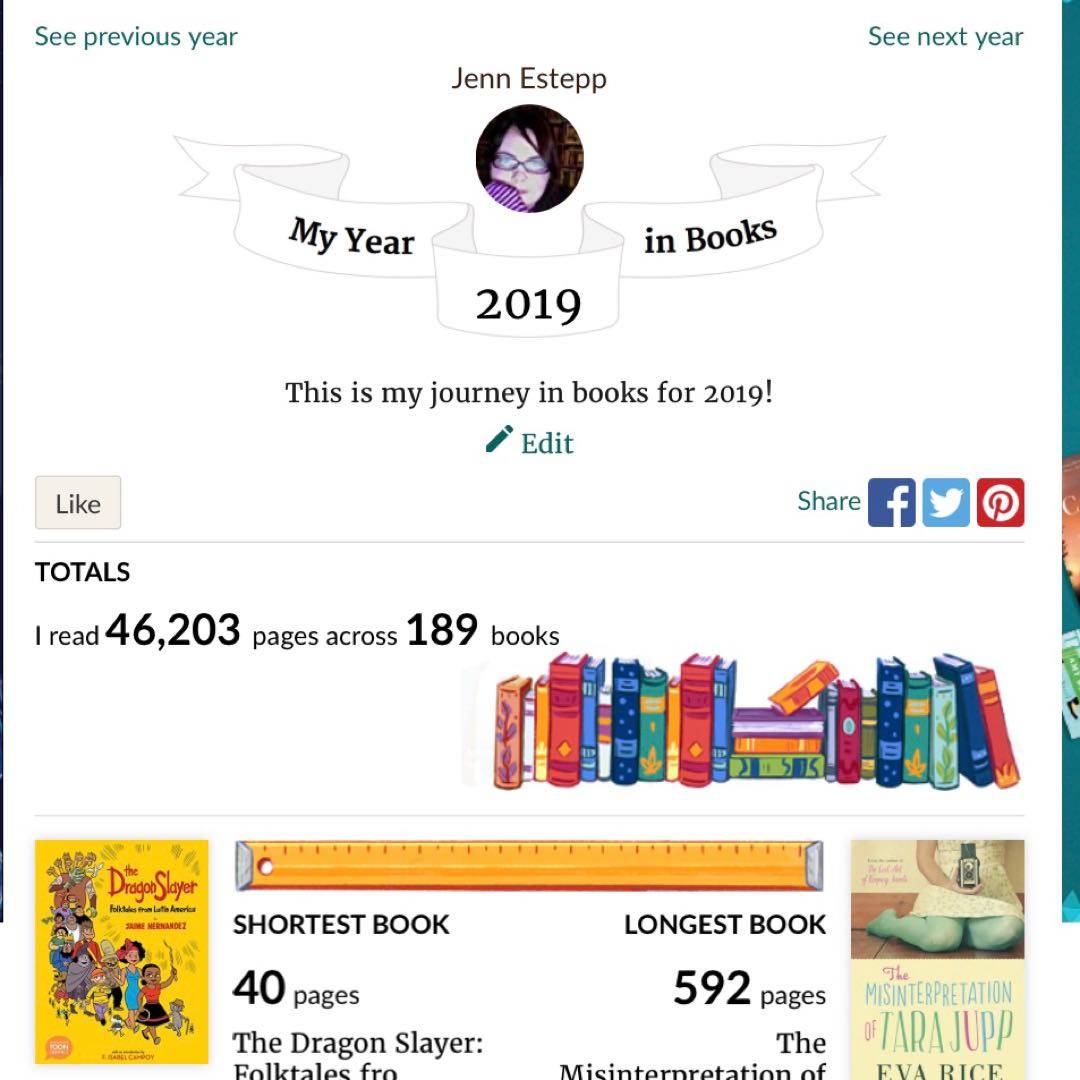1080x1080 pixels.
Task: Share to Facebook
Action: tap(891, 502)
